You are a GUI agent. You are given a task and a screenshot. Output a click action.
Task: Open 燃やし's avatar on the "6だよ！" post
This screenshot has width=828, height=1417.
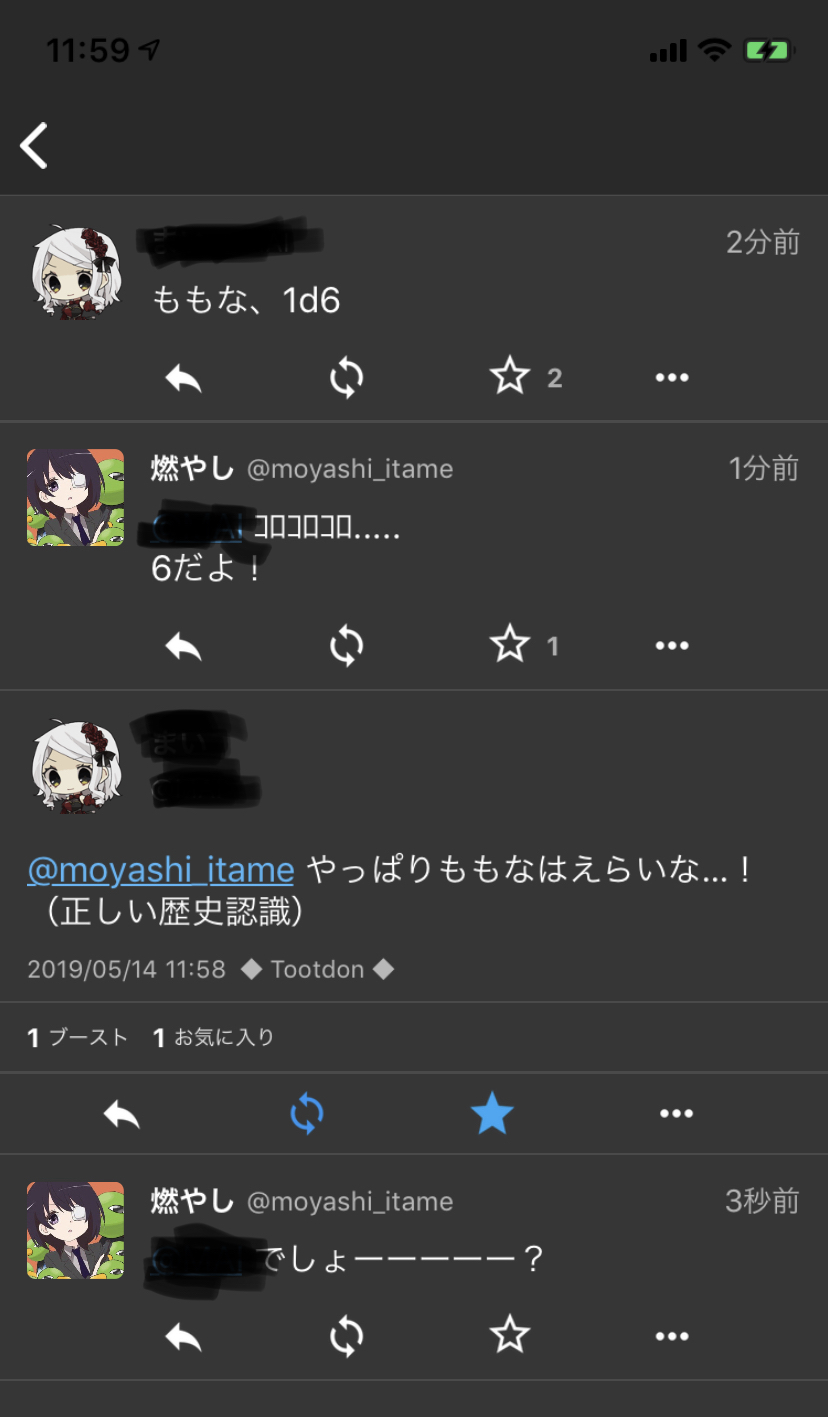point(75,497)
